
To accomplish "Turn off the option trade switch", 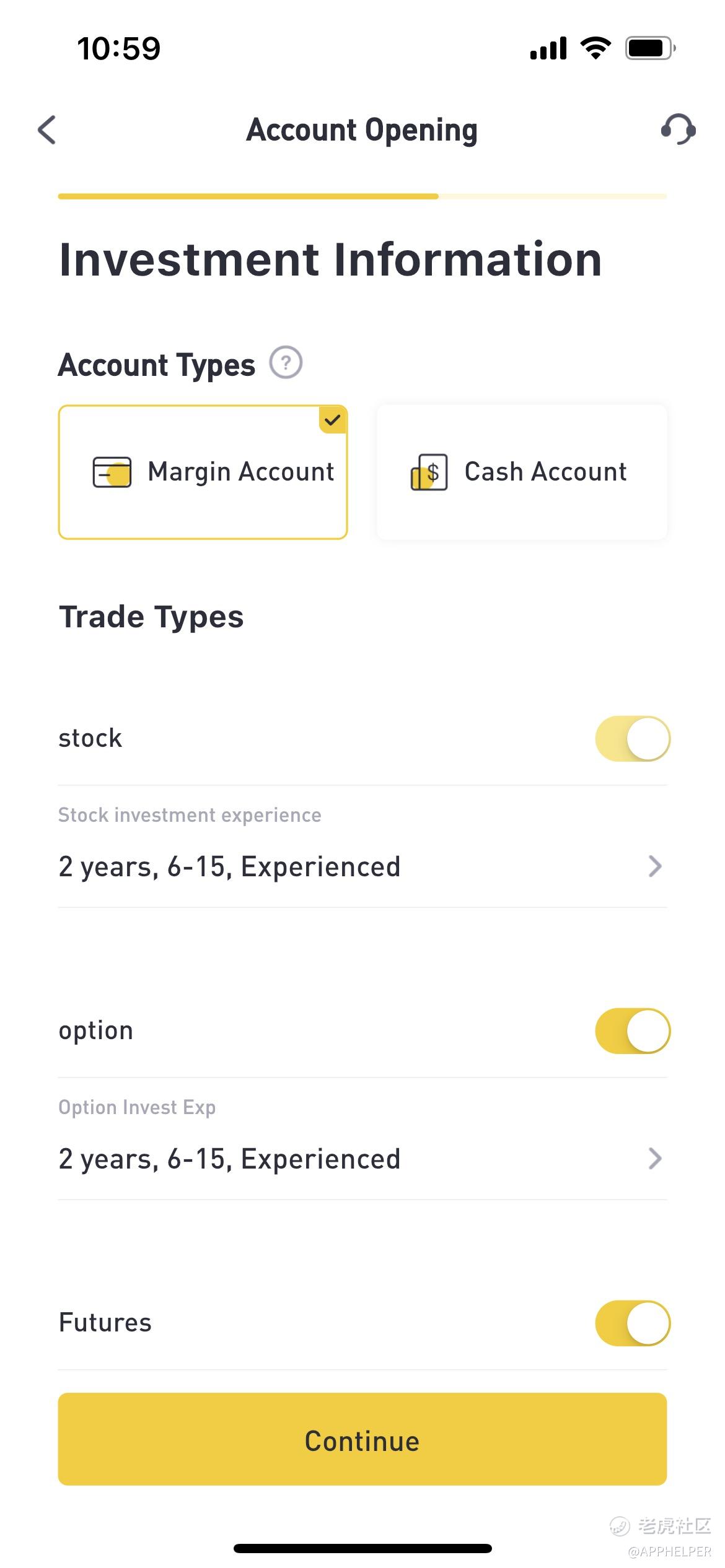I will pos(632,1031).
